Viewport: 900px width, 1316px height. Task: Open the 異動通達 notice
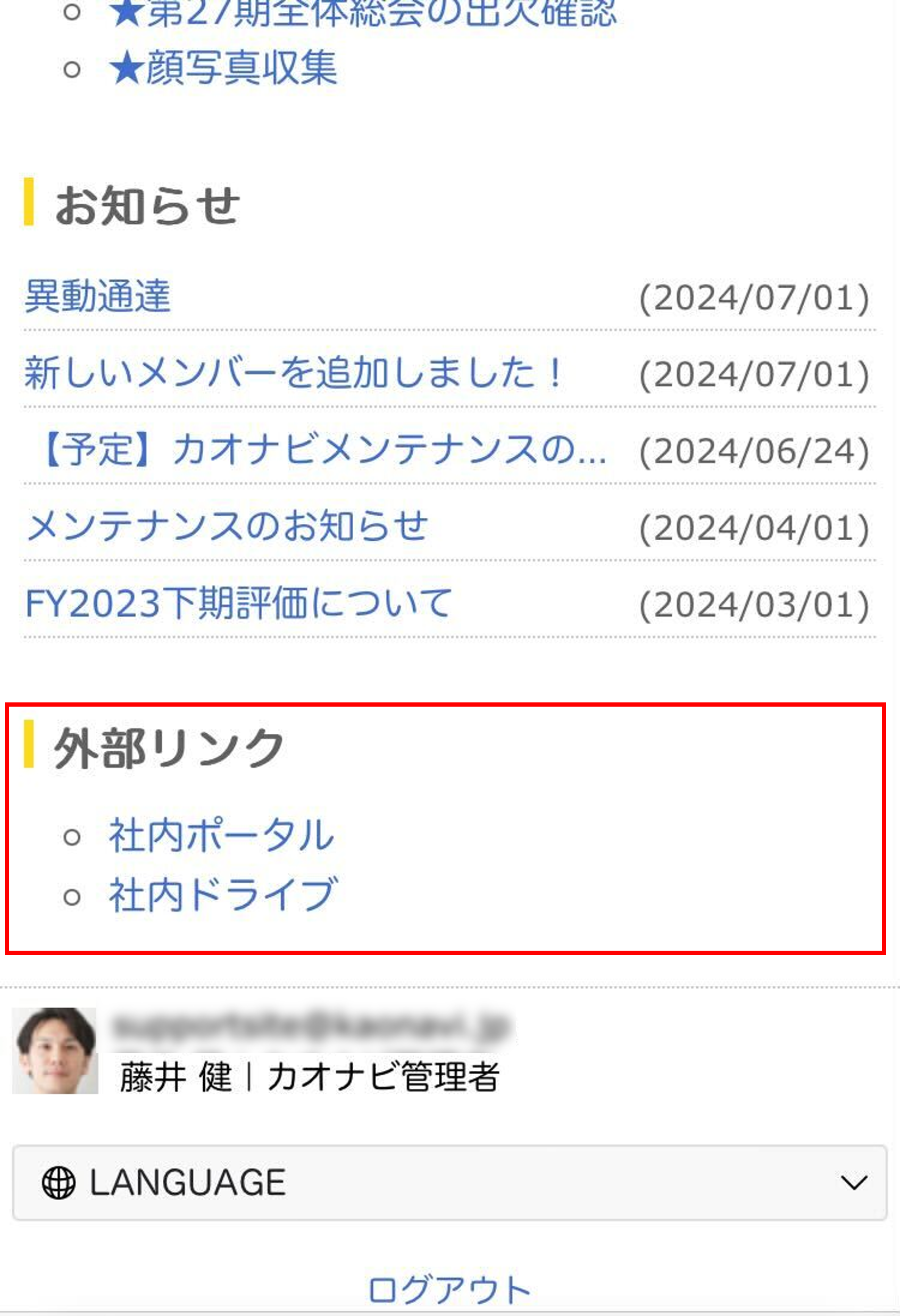tap(97, 296)
